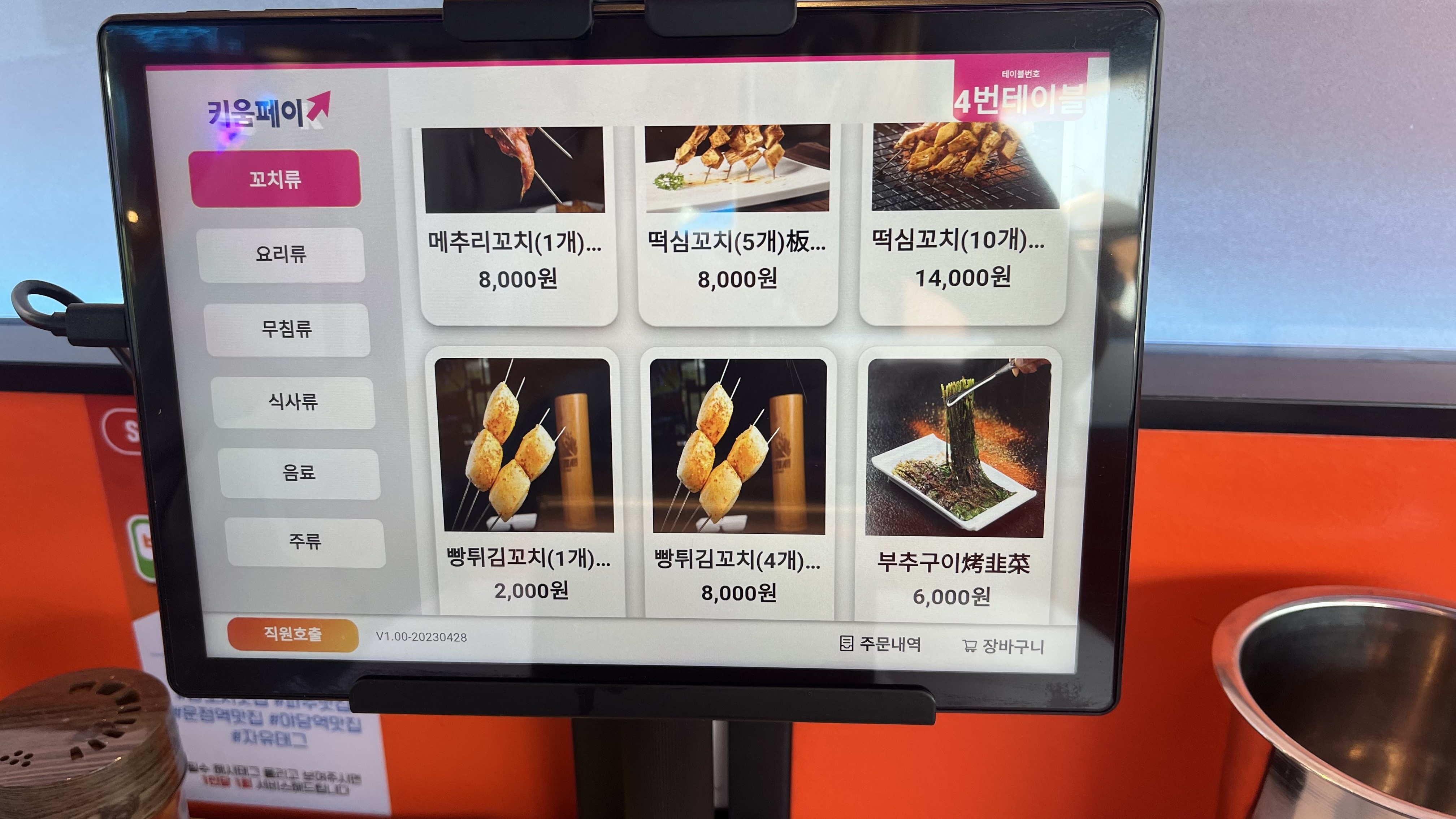Image resolution: width=1456 pixels, height=819 pixels.
Task: Switch to the 음료 category
Action: [299, 473]
